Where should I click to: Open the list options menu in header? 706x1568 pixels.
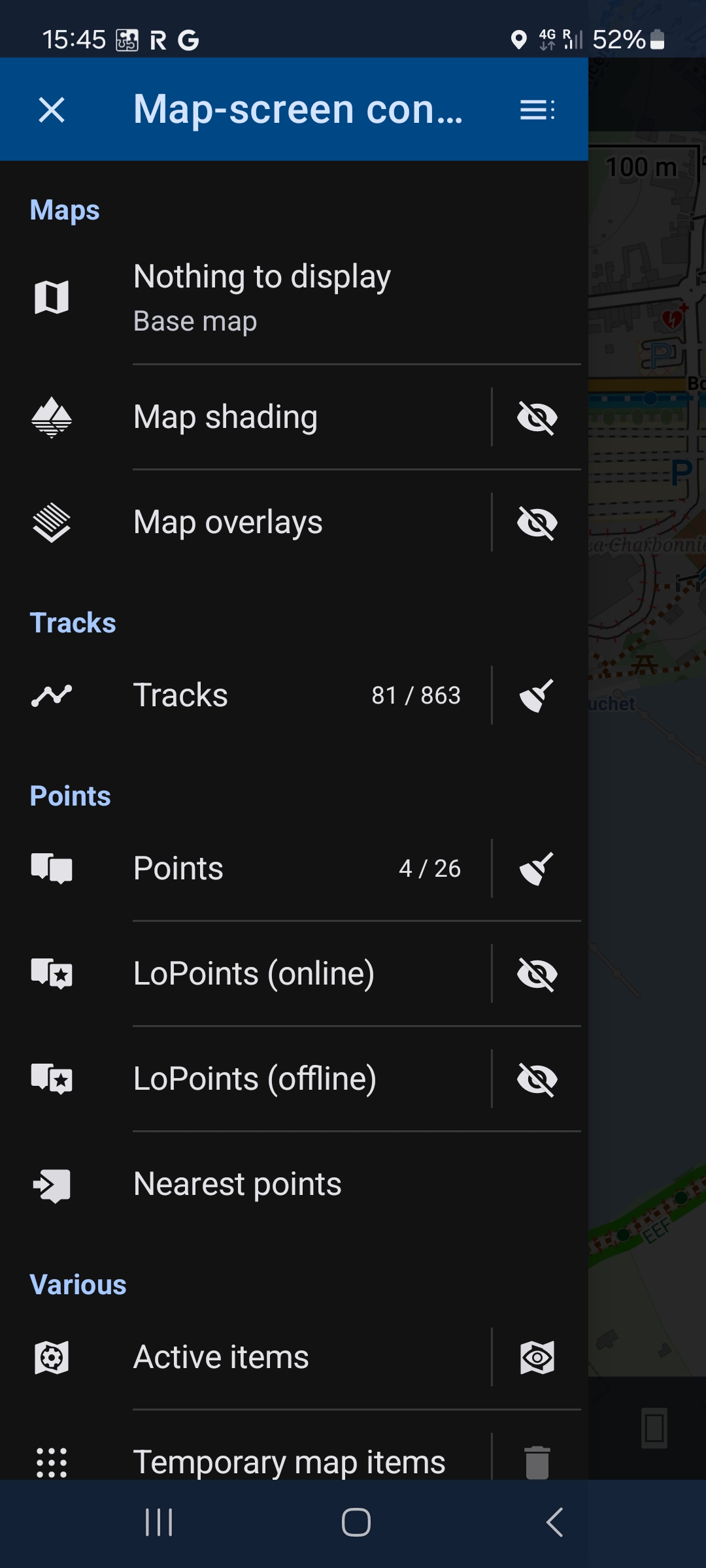[x=537, y=110]
